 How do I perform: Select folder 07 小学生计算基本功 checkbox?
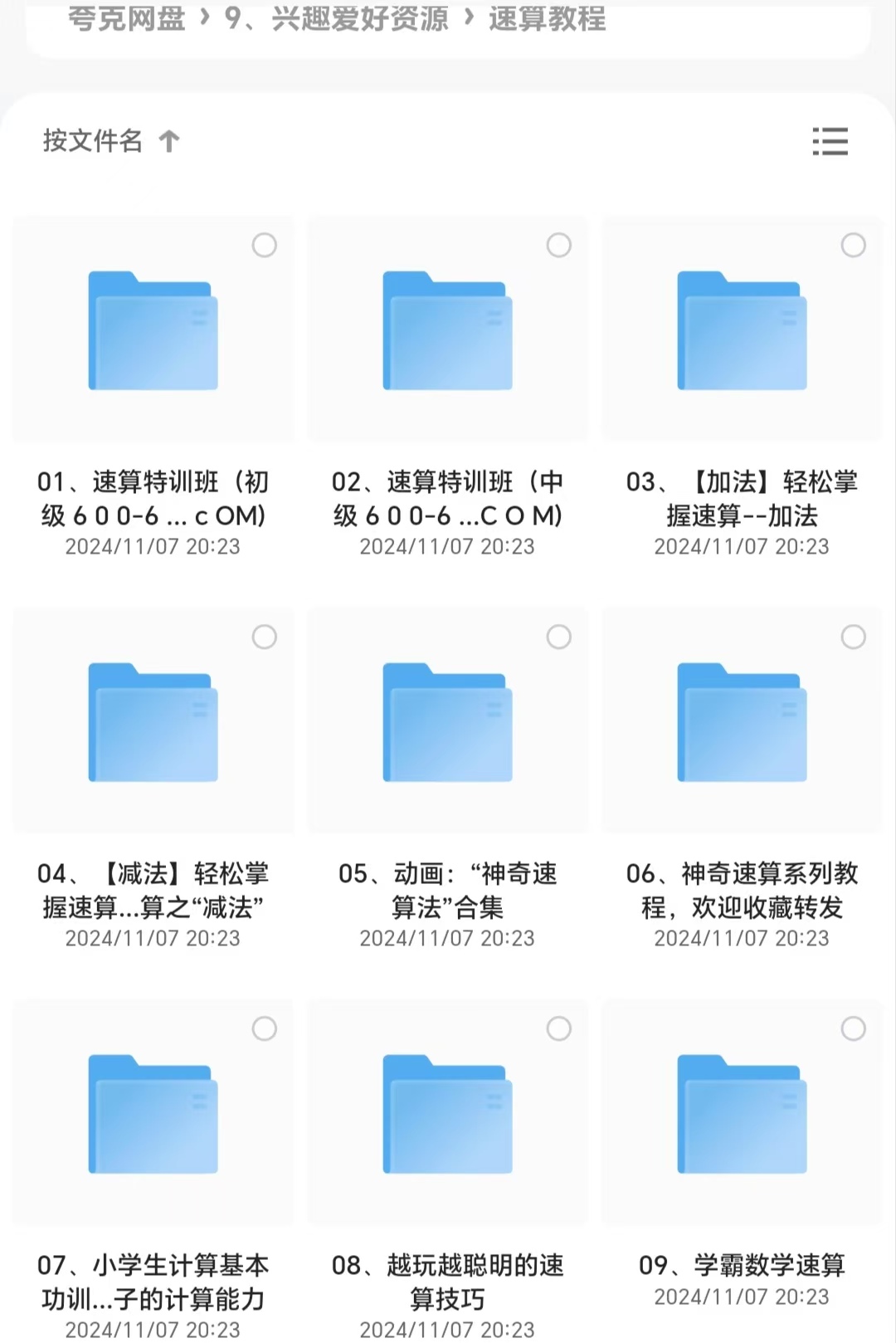point(264,1028)
